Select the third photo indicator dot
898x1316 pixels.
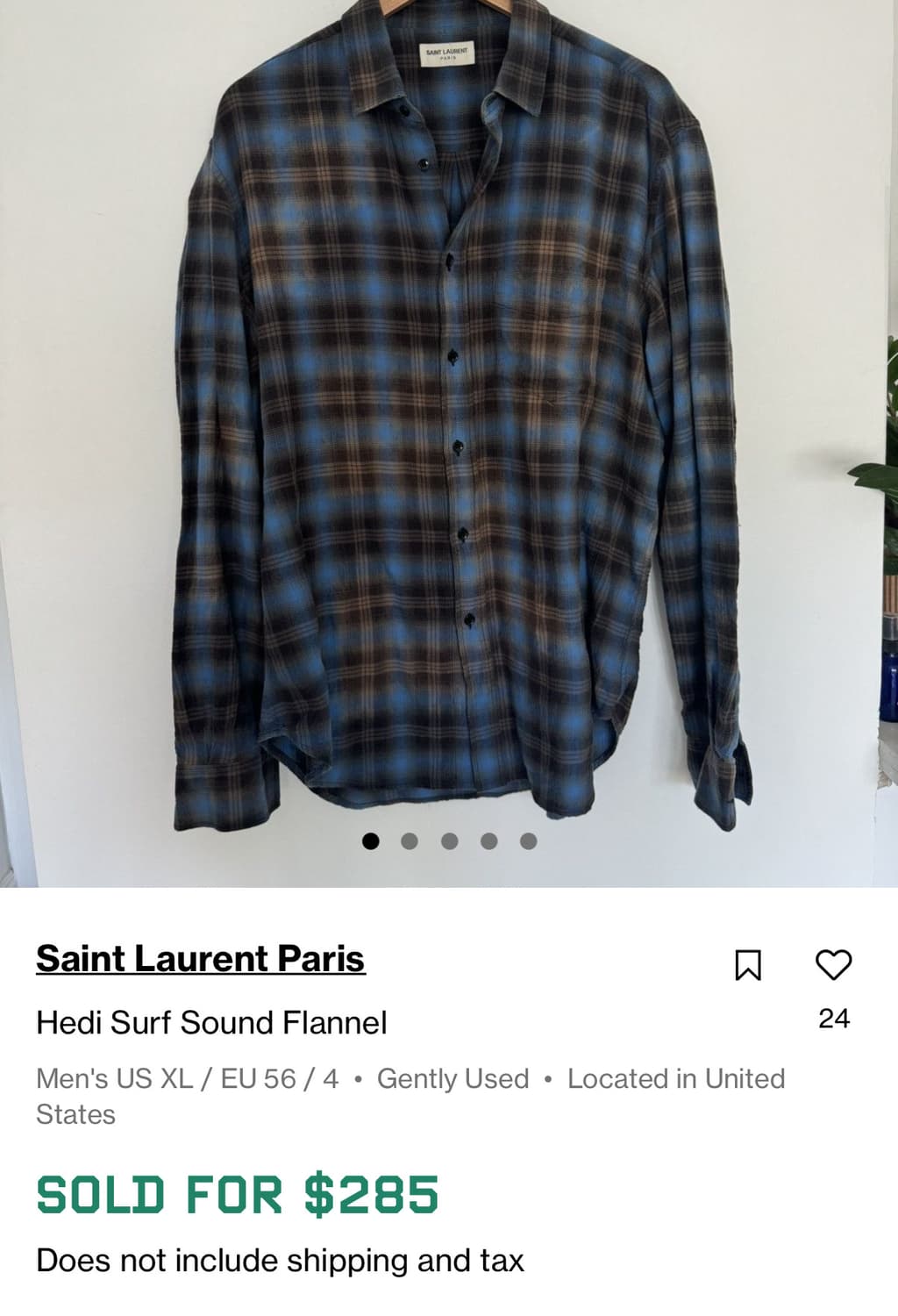(449, 840)
